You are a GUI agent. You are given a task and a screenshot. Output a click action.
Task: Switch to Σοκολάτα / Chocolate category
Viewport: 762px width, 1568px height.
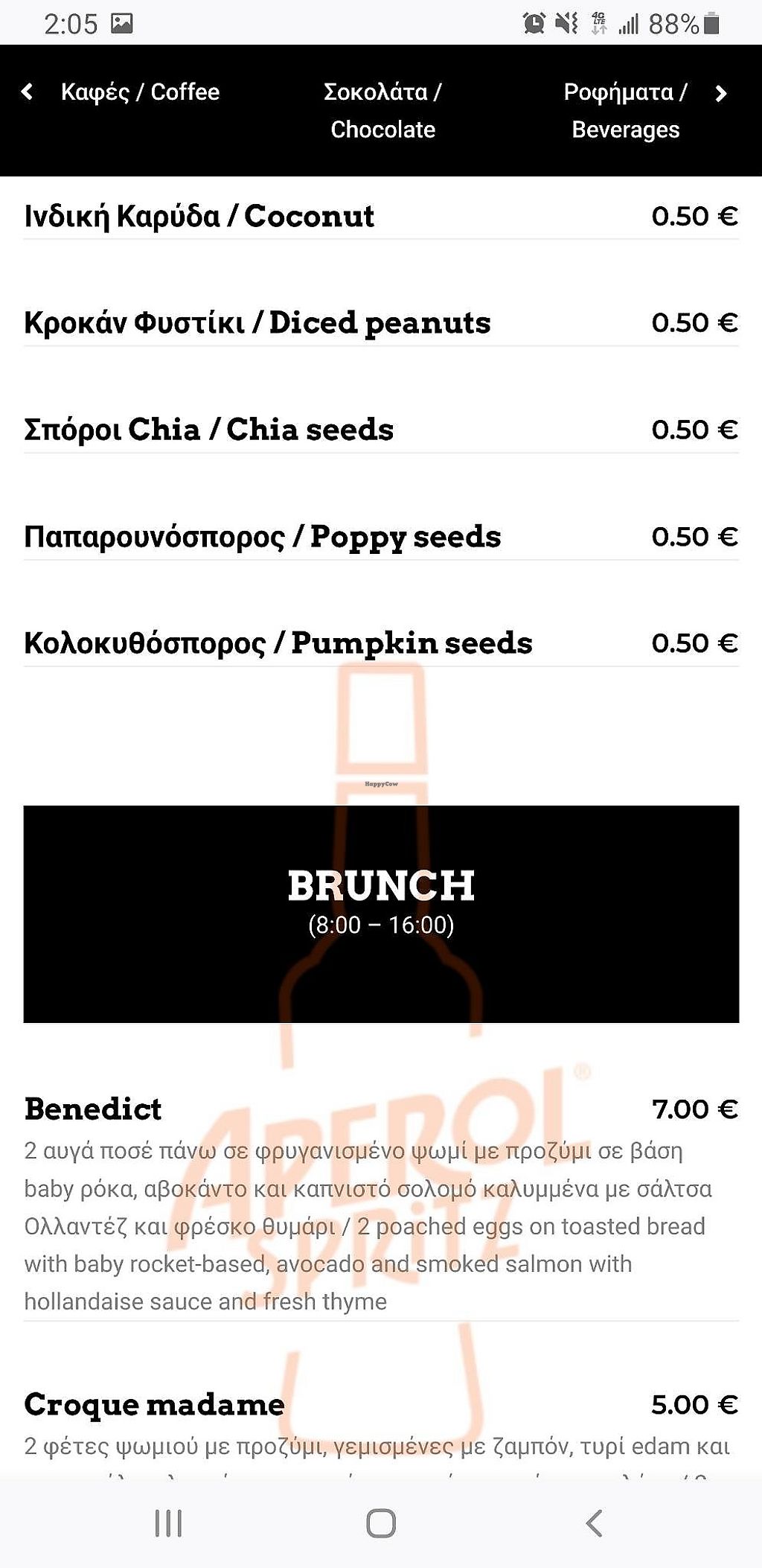point(382,111)
